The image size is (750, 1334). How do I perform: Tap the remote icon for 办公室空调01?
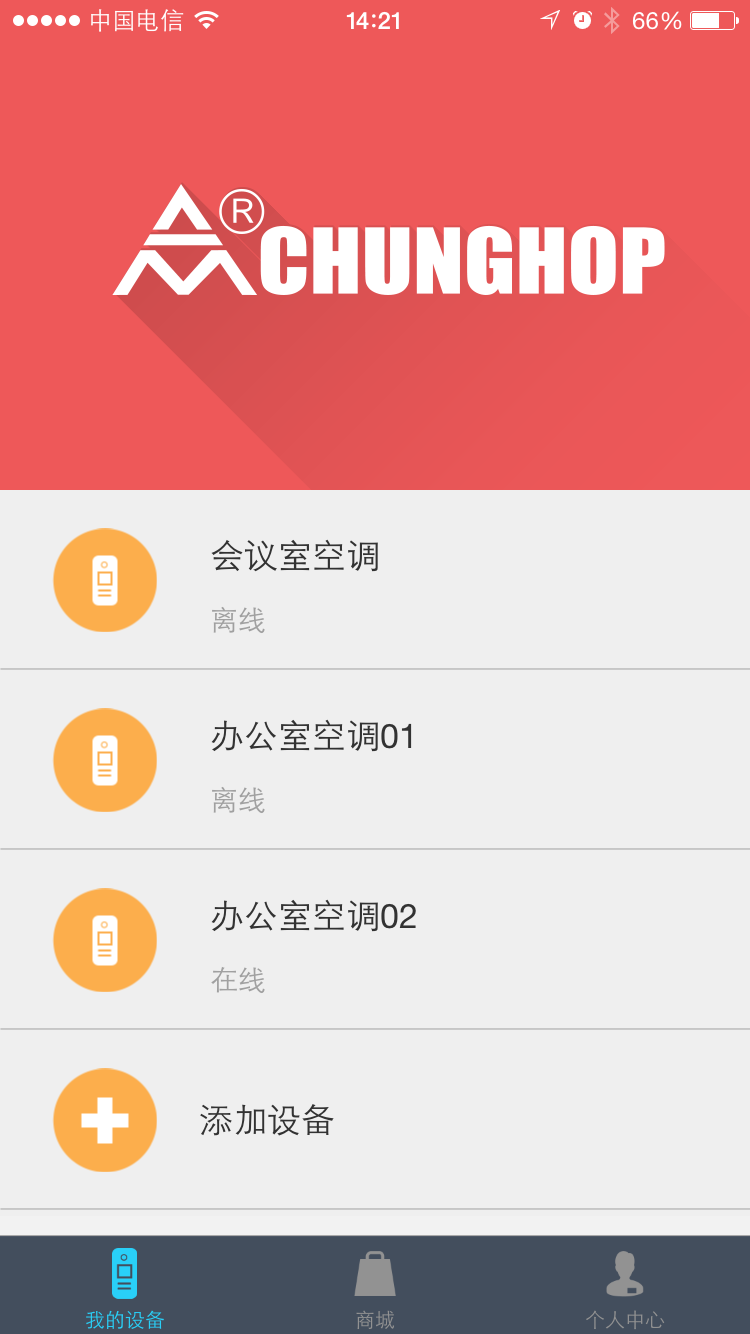pos(105,760)
